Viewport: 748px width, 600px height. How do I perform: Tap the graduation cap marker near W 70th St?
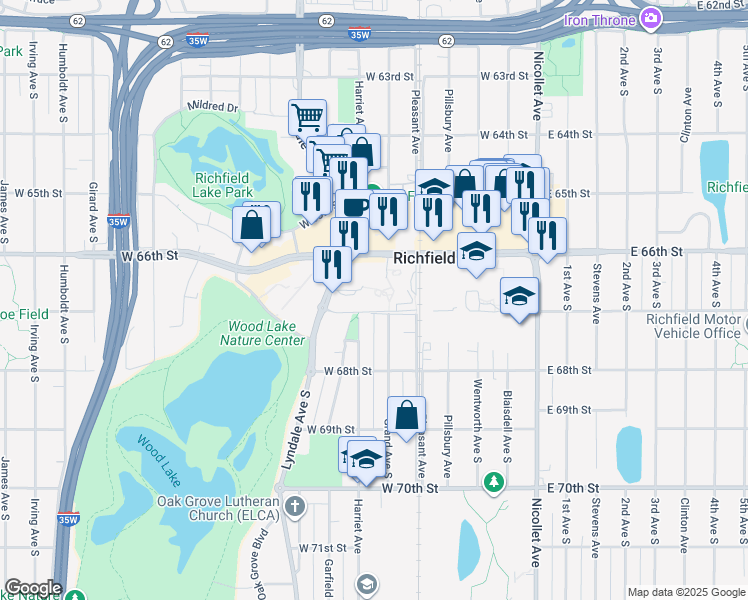(x=367, y=460)
